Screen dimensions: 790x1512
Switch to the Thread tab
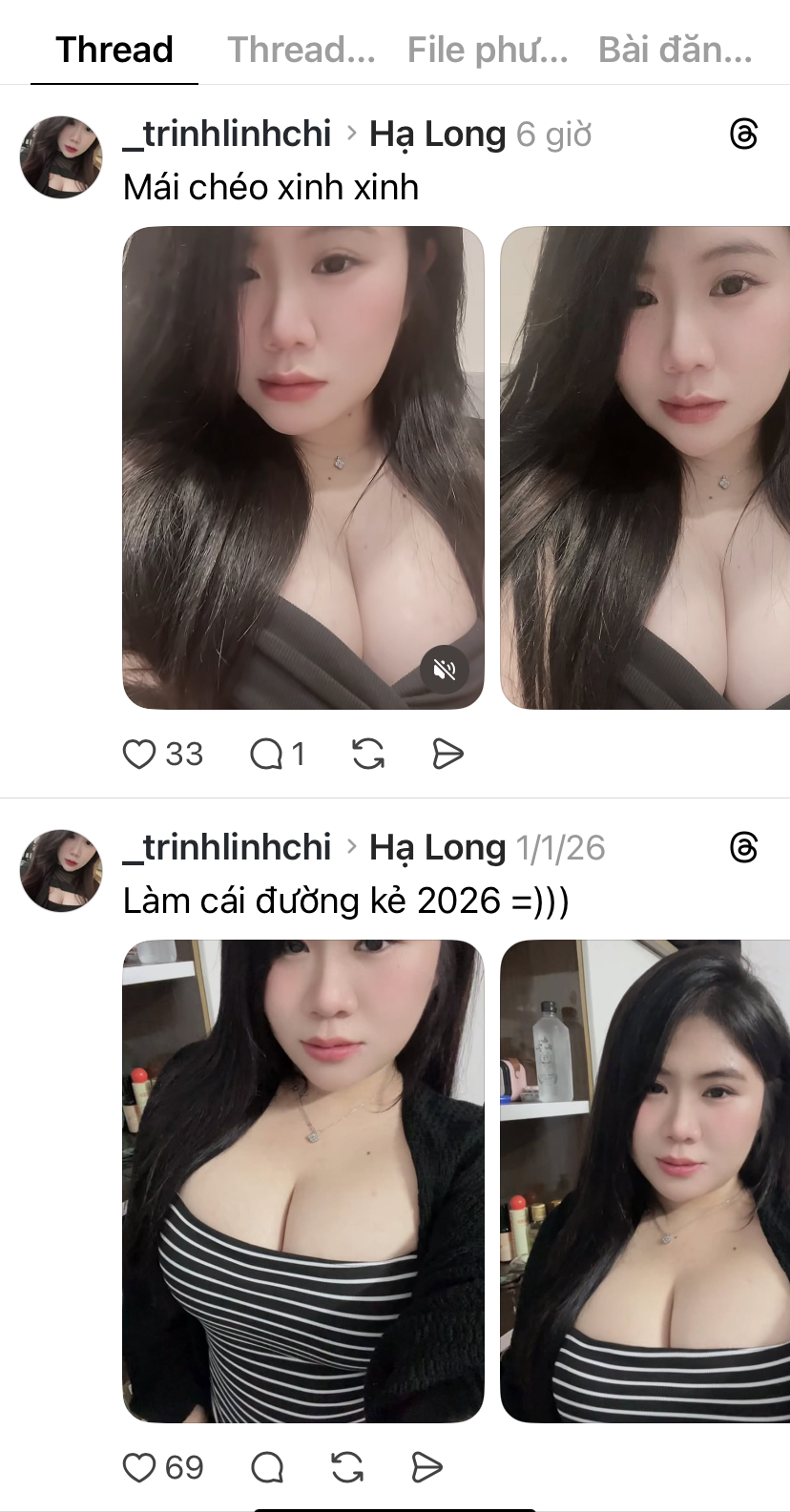(x=114, y=50)
